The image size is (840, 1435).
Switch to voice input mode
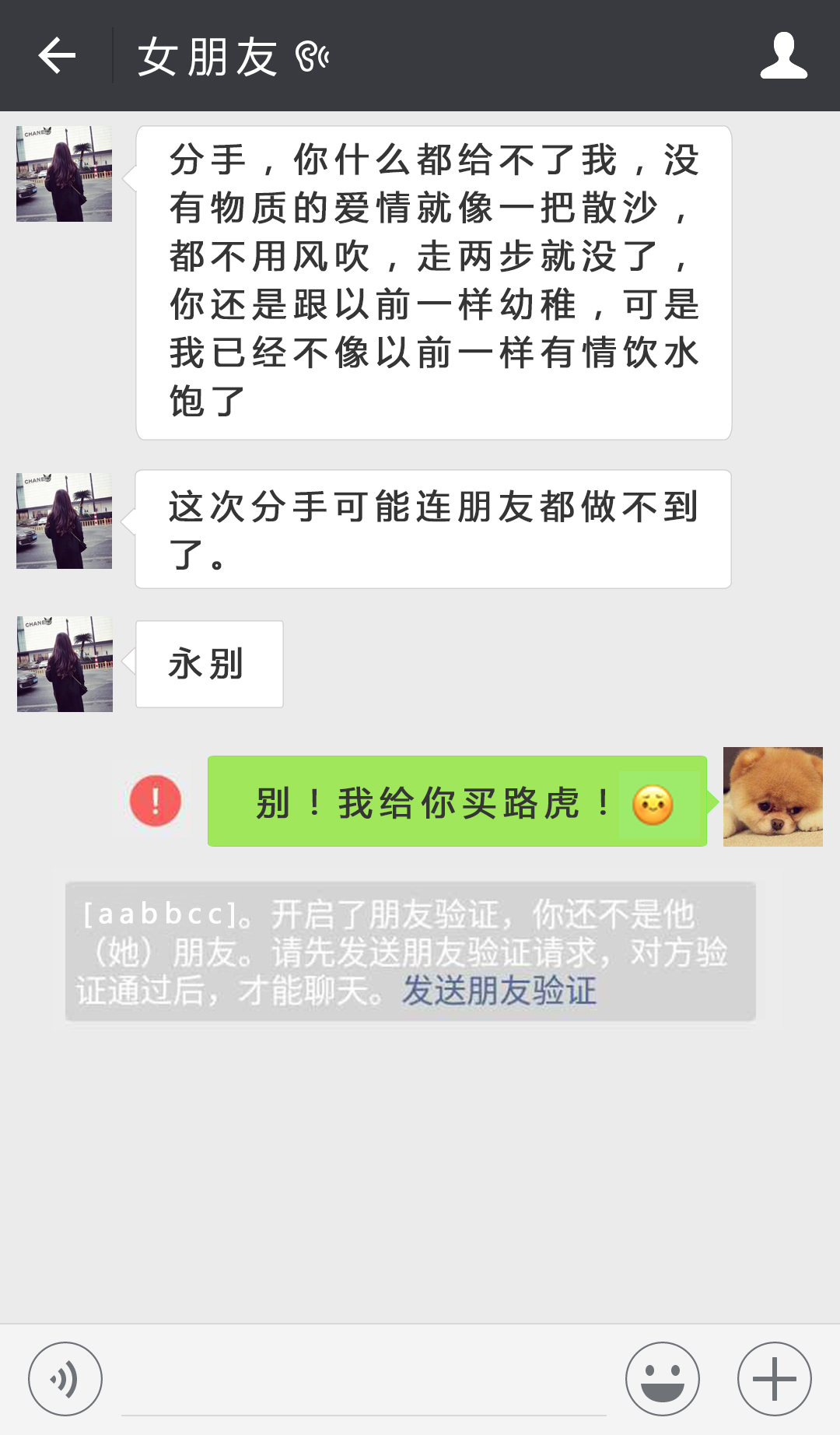[65, 1379]
